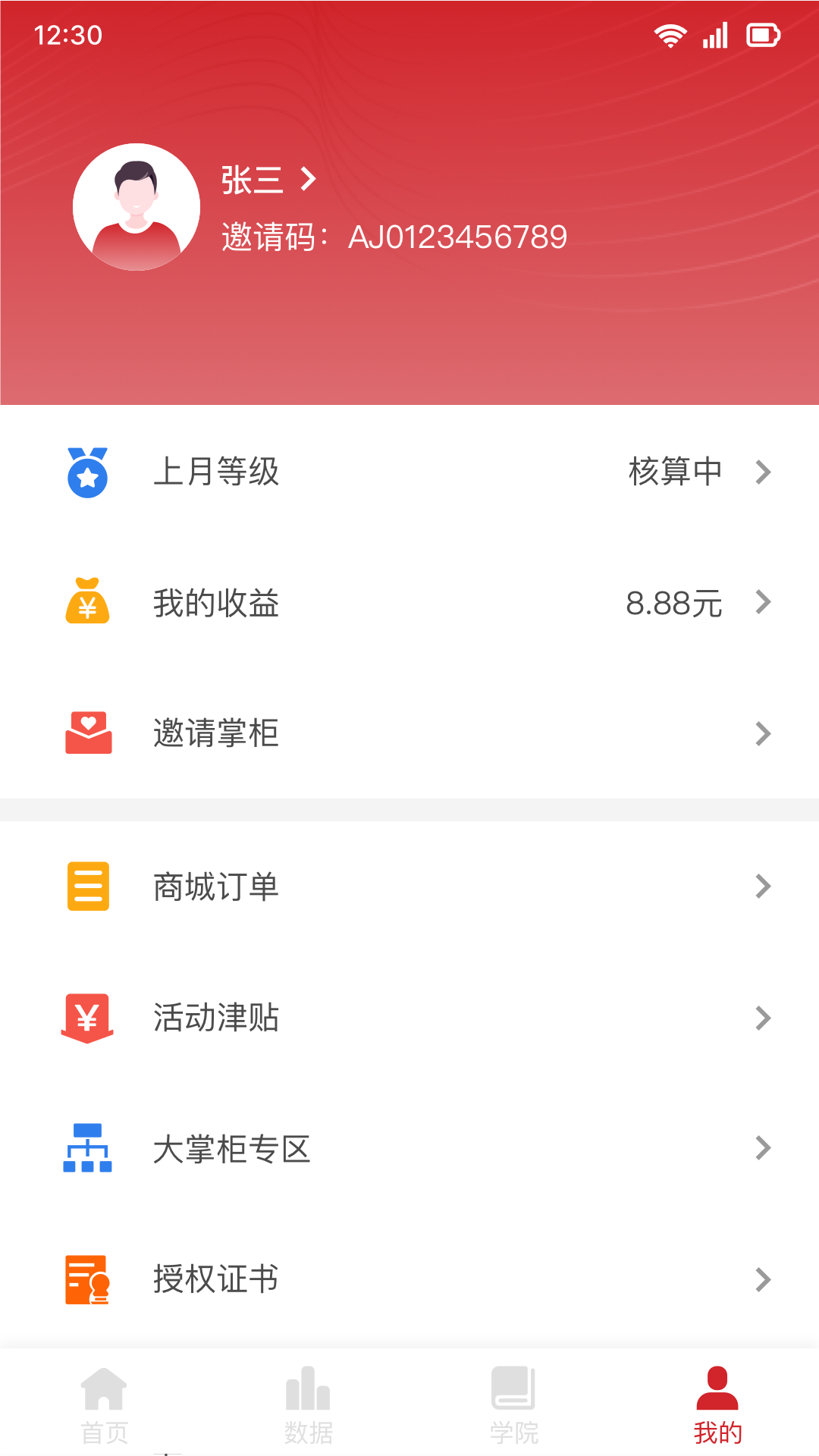819x1456 pixels.
Task: Enter 大掌柜专区 section
Action: 409,1149
